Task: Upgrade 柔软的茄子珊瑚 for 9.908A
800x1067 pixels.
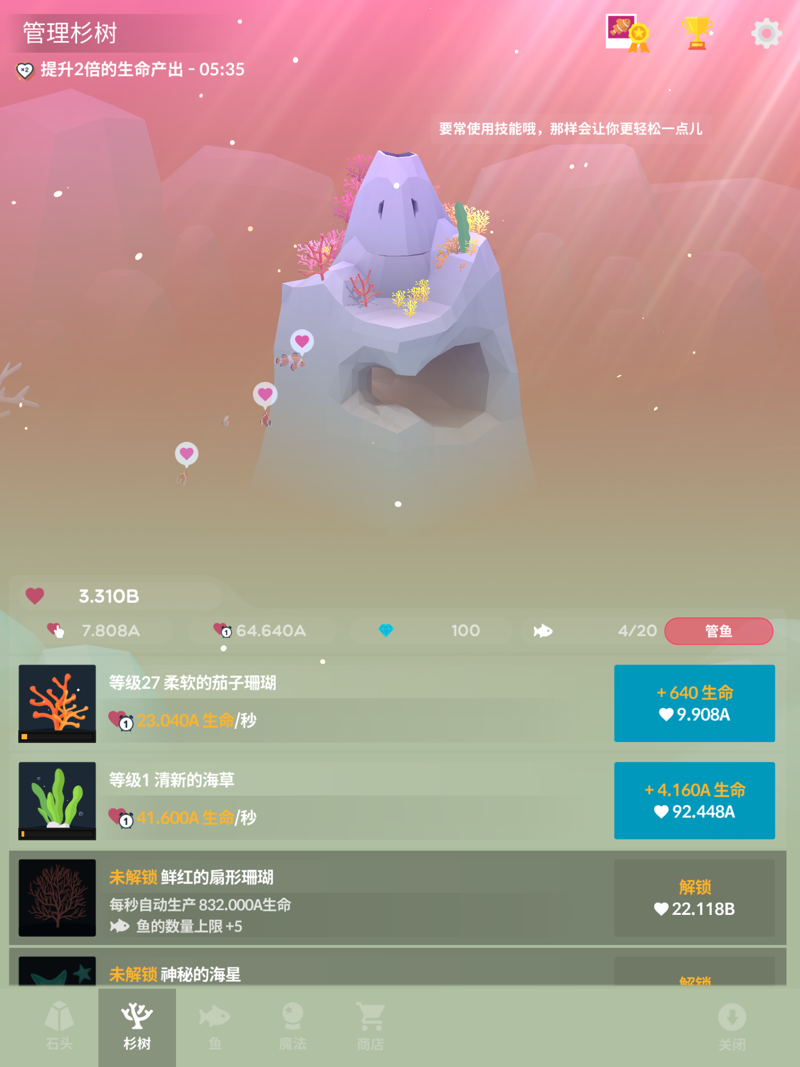Action: click(x=694, y=703)
